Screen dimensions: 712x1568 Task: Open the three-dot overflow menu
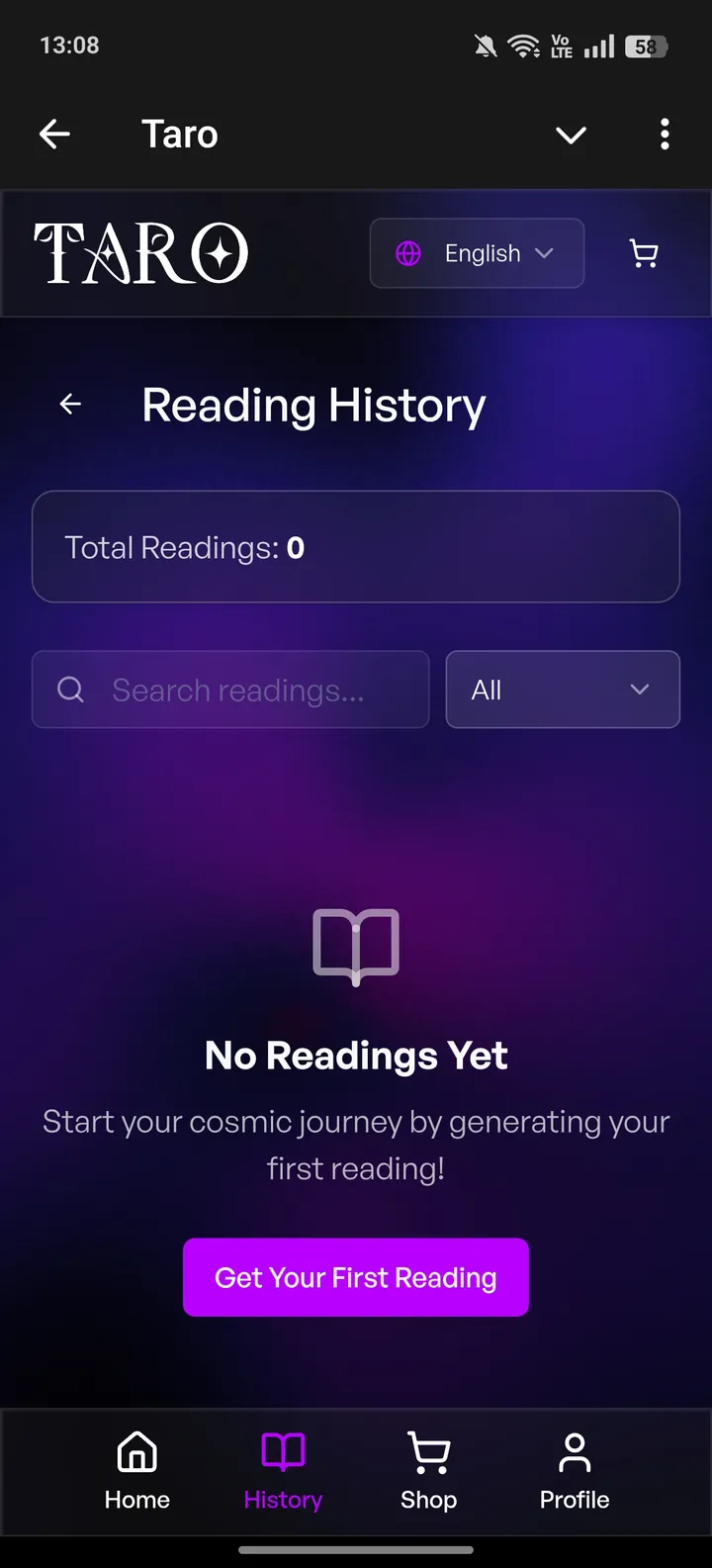tap(665, 134)
